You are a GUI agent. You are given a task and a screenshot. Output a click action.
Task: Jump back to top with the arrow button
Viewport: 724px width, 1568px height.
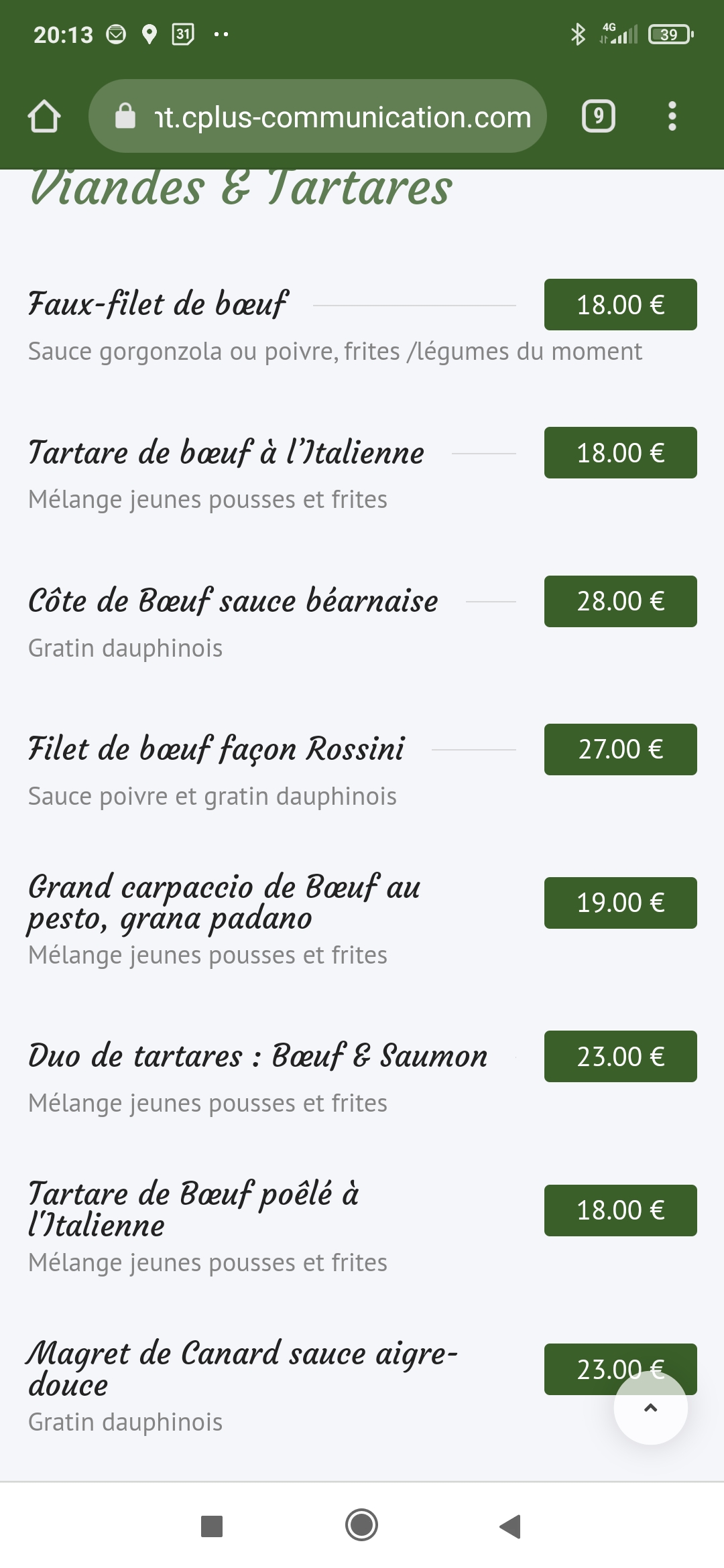point(650,1407)
